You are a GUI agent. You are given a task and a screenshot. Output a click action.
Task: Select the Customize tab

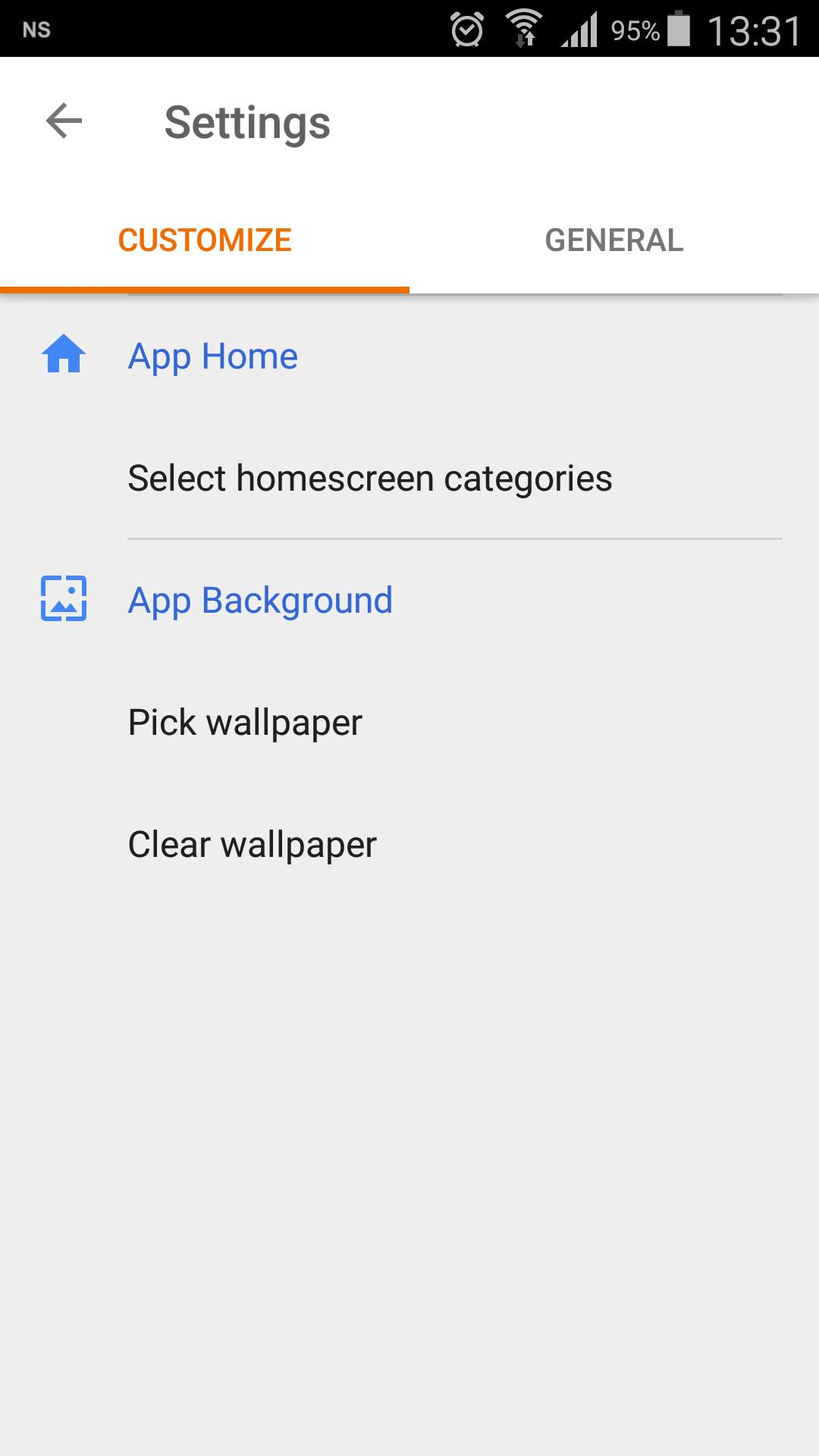coord(205,241)
